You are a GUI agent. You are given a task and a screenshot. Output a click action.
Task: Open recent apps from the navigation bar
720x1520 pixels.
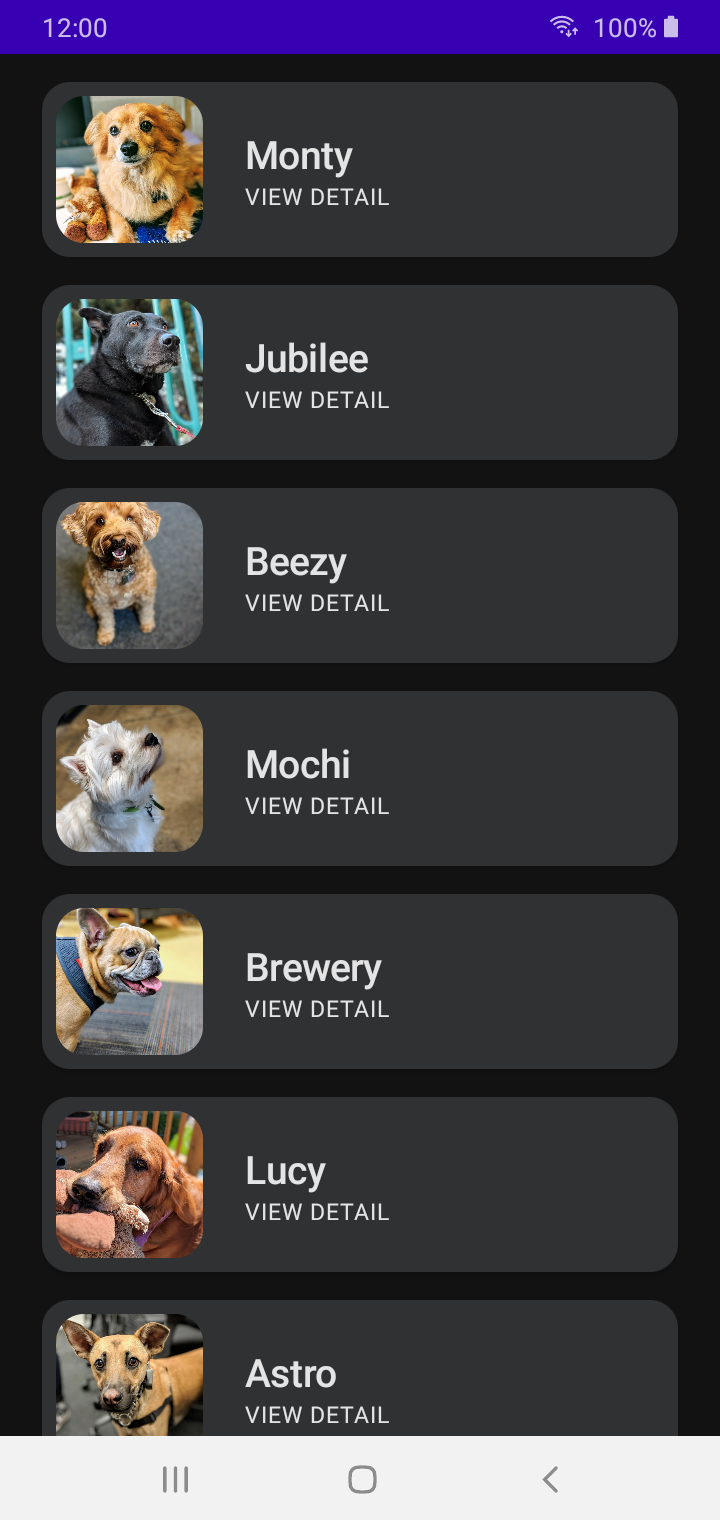tap(175, 1479)
